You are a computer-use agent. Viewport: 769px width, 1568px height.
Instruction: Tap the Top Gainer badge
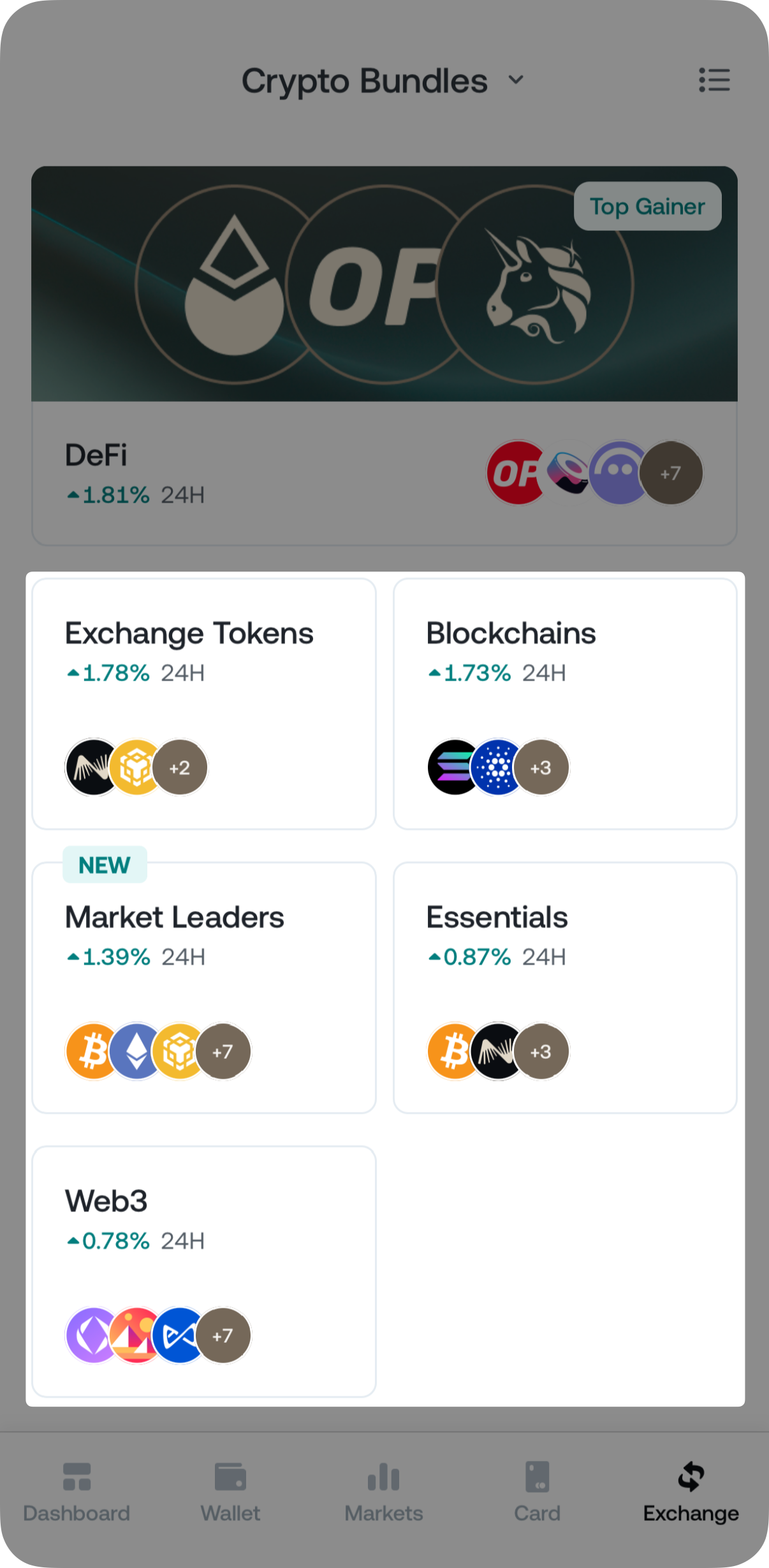point(647,206)
